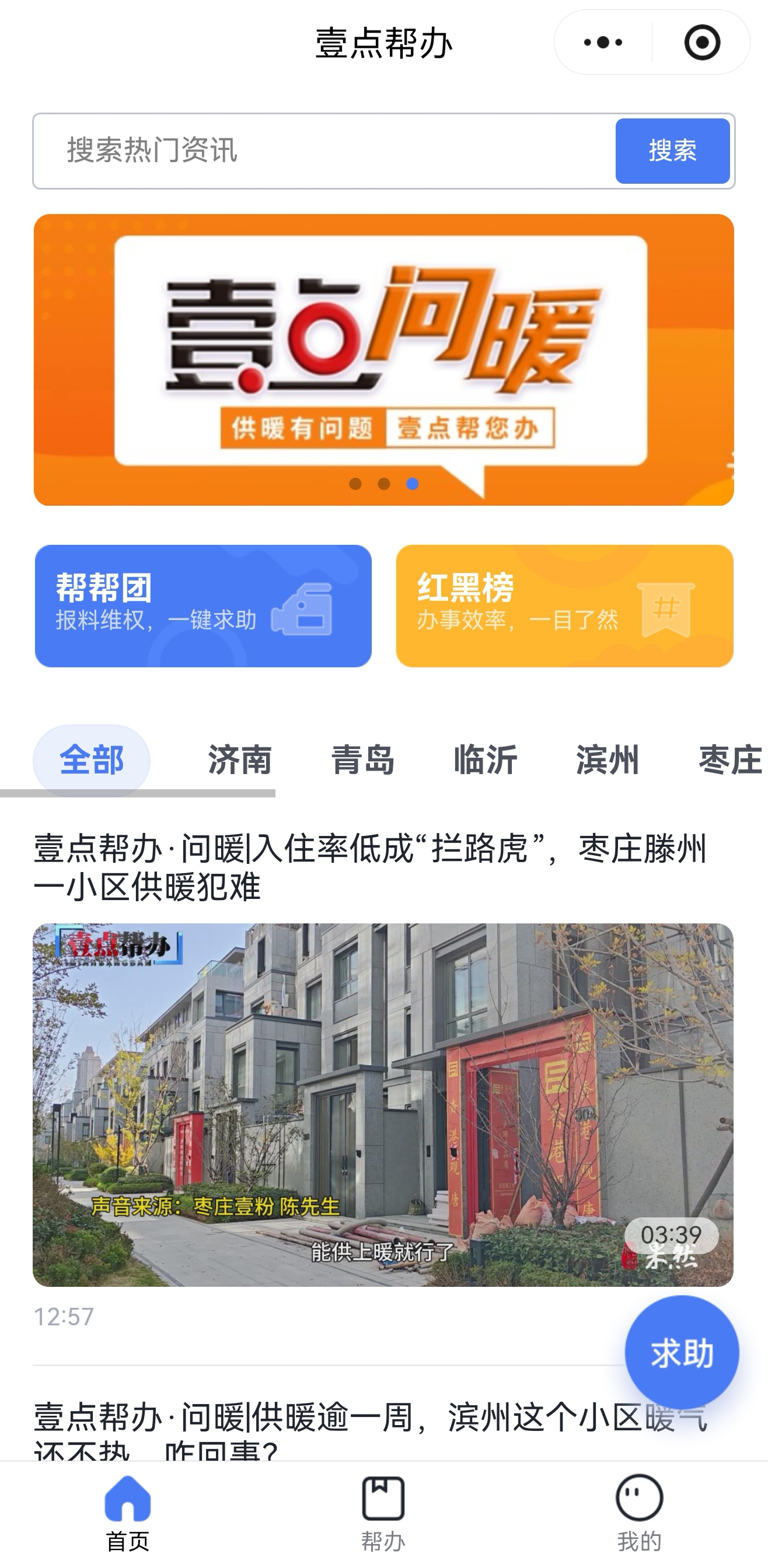Show news for 临沂
The width and height of the screenshot is (768, 1568).
(486, 759)
